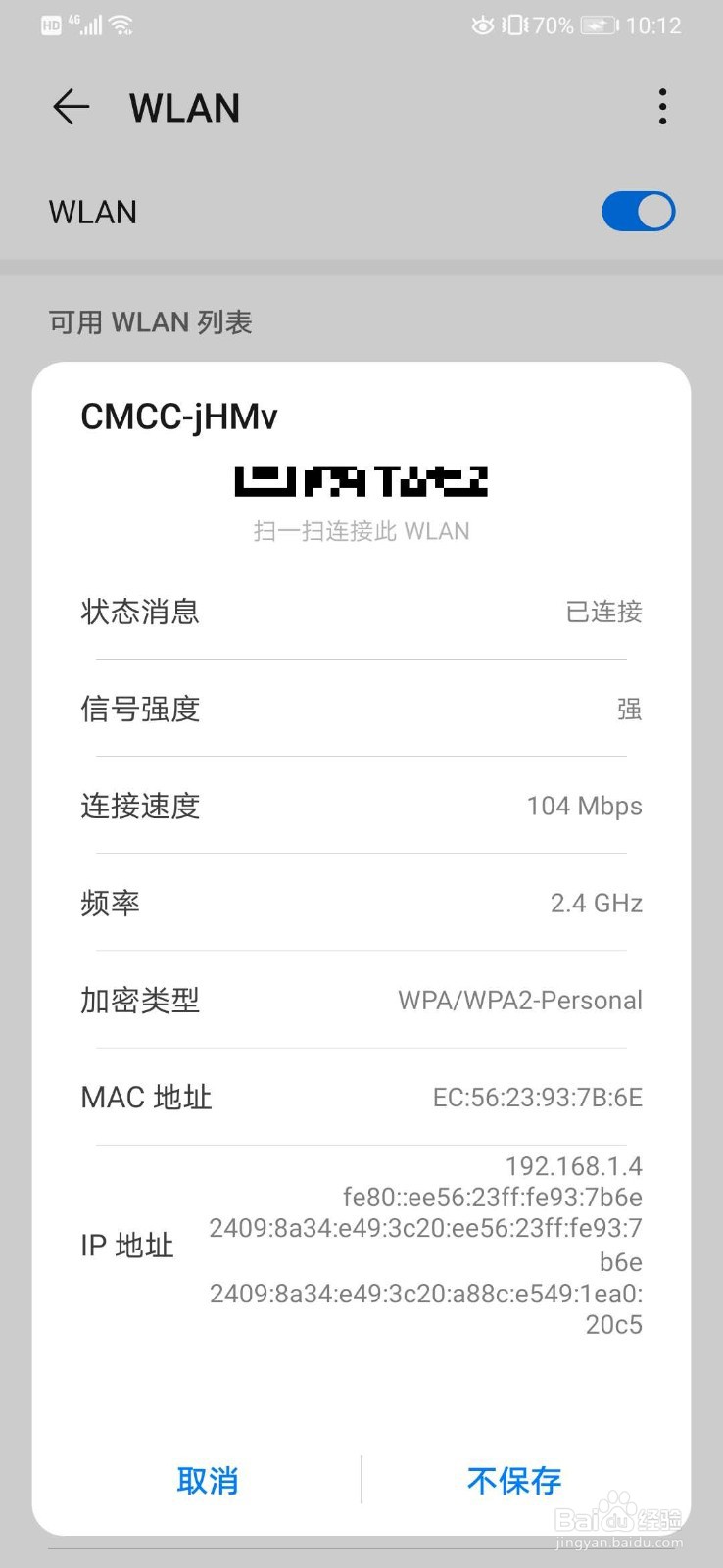This screenshot has width=723, height=1568.
Task: Tap the alarm clock status bar icon
Action: (481, 26)
